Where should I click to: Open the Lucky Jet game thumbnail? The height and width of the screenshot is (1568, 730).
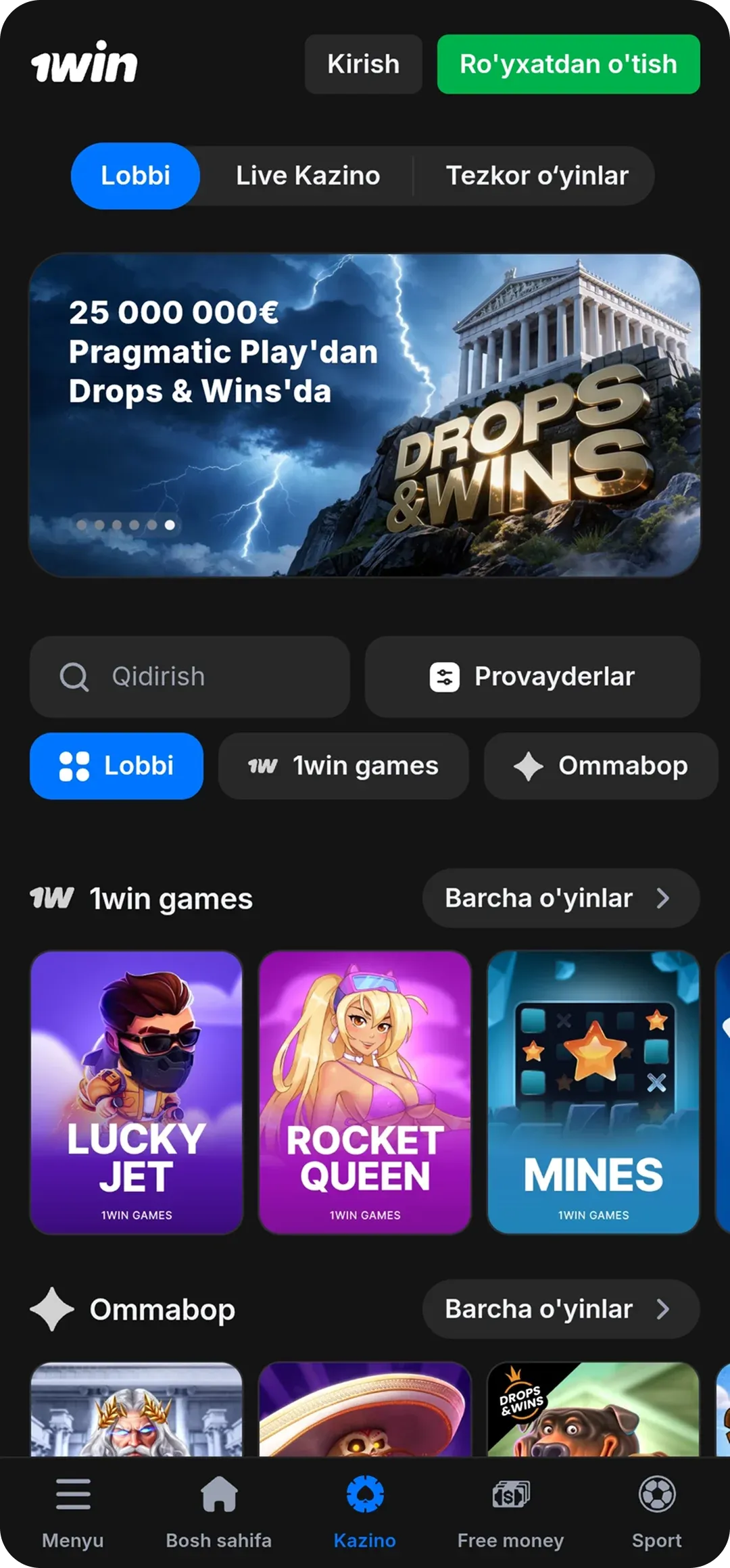tap(137, 1095)
